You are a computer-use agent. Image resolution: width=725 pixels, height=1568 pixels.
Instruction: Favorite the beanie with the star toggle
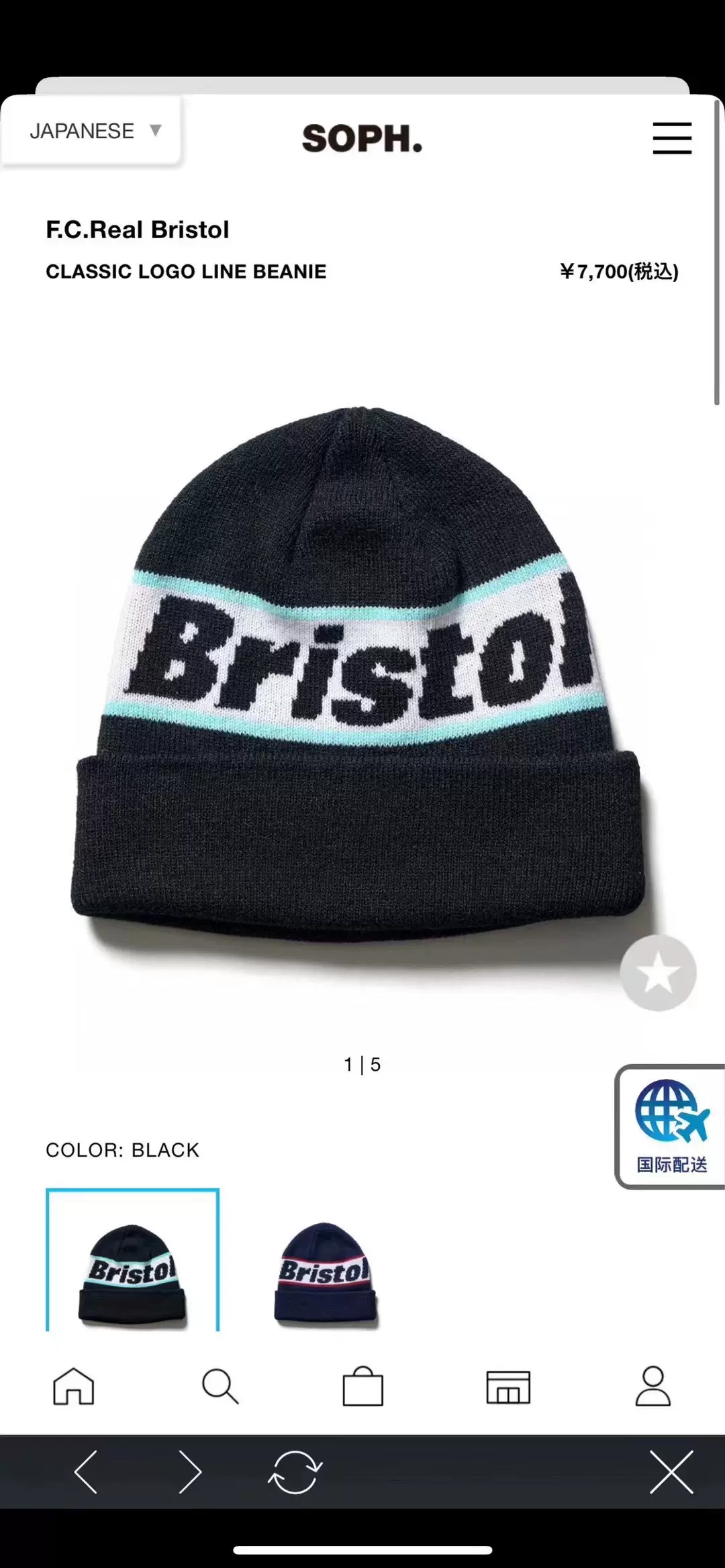(x=659, y=974)
